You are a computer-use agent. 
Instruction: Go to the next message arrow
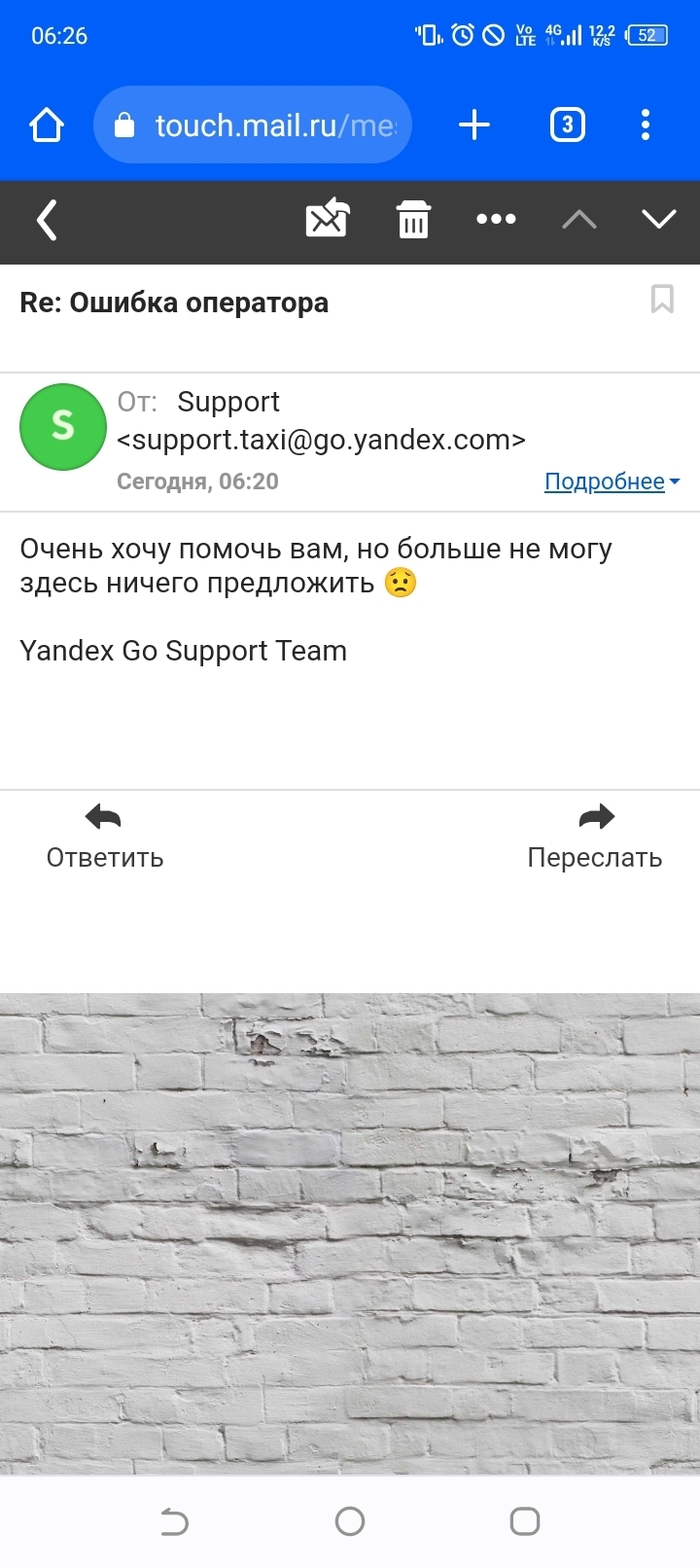pyautogui.click(x=658, y=220)
